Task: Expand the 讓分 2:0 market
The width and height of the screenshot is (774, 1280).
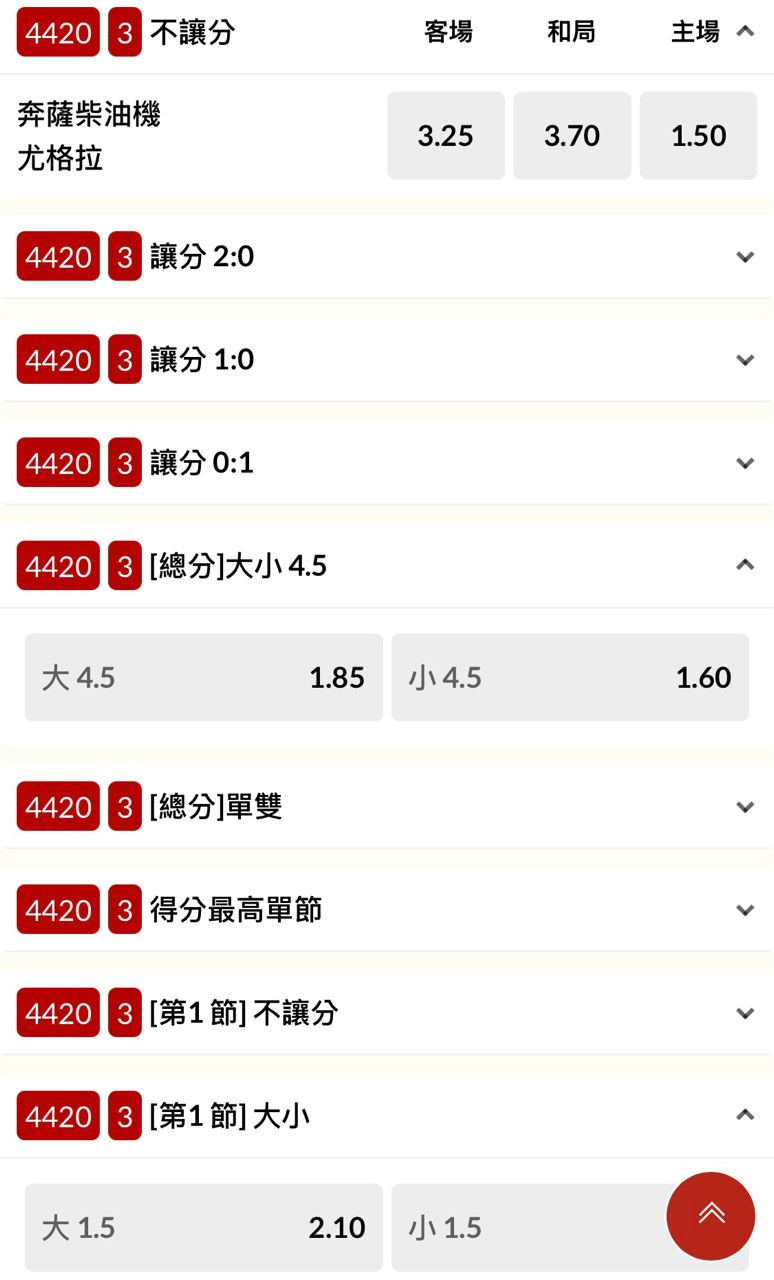Action: click(x=744, y=257)
